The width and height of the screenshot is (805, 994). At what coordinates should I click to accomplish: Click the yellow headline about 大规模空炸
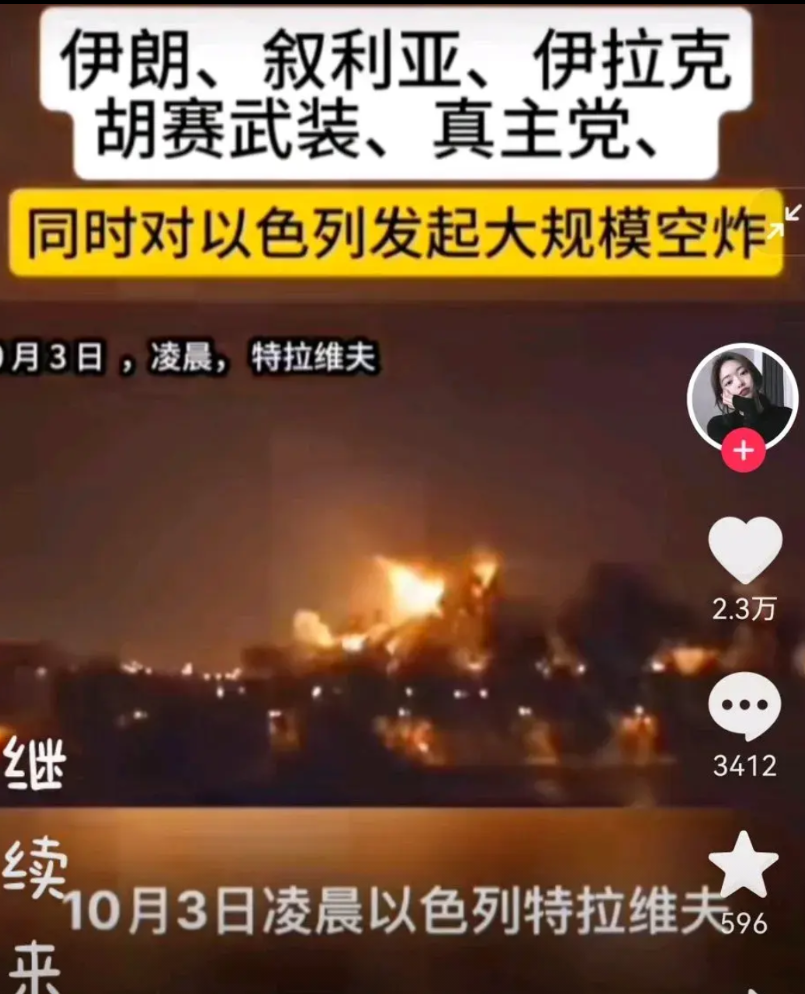[390, 228]
